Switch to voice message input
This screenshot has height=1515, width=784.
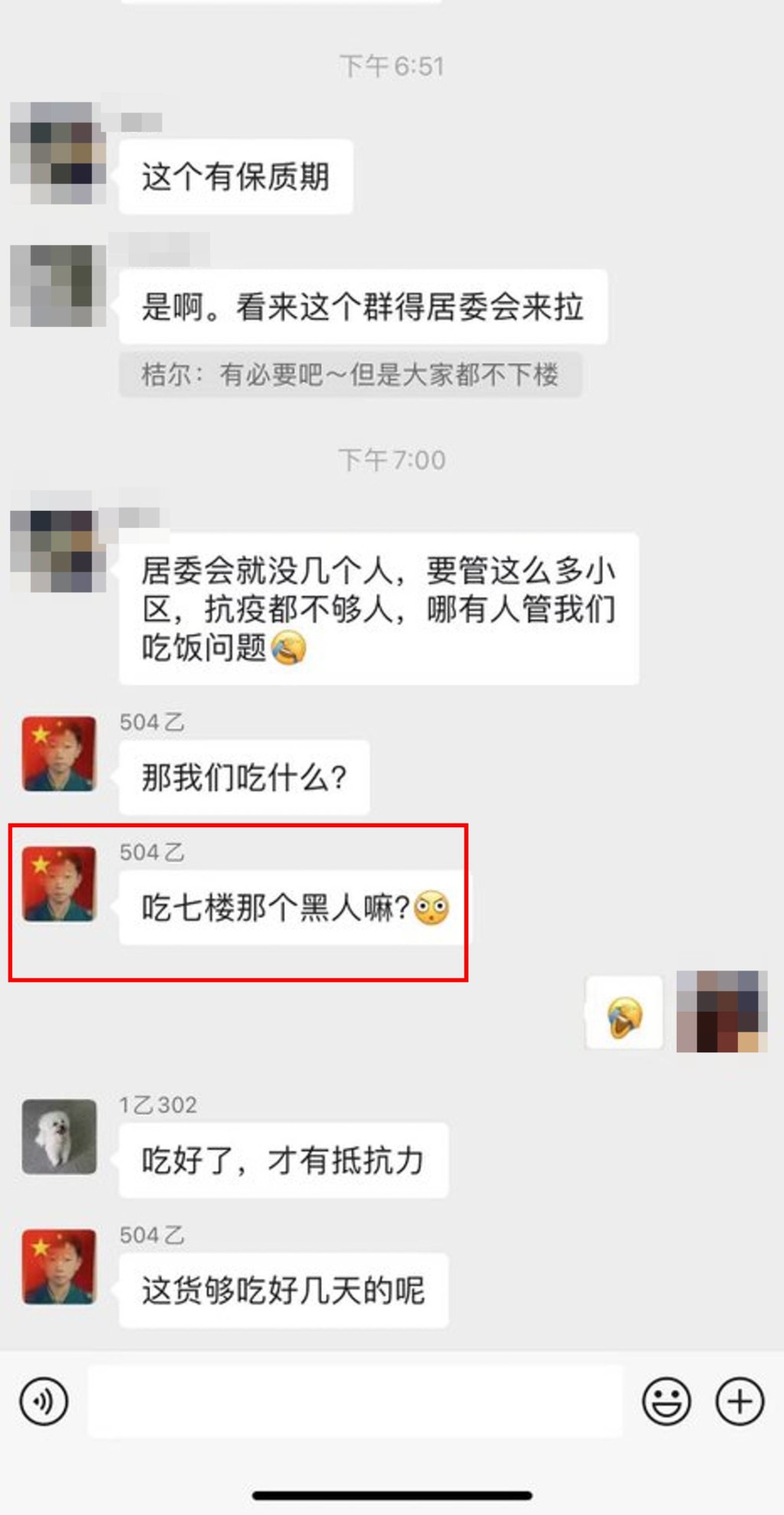pyautogui.click(x=44, y=1401)
